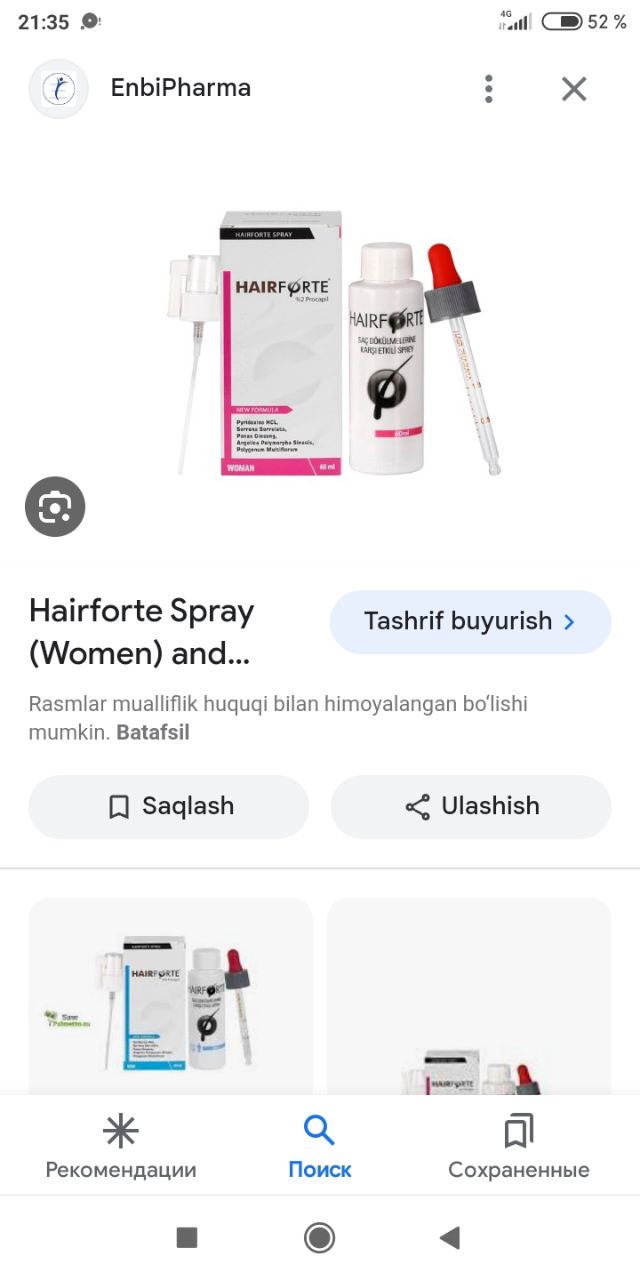Viewport: 640px width, 1280px height.
Task: Switch to the Сохраненные tab
Action: point(519,1146)
